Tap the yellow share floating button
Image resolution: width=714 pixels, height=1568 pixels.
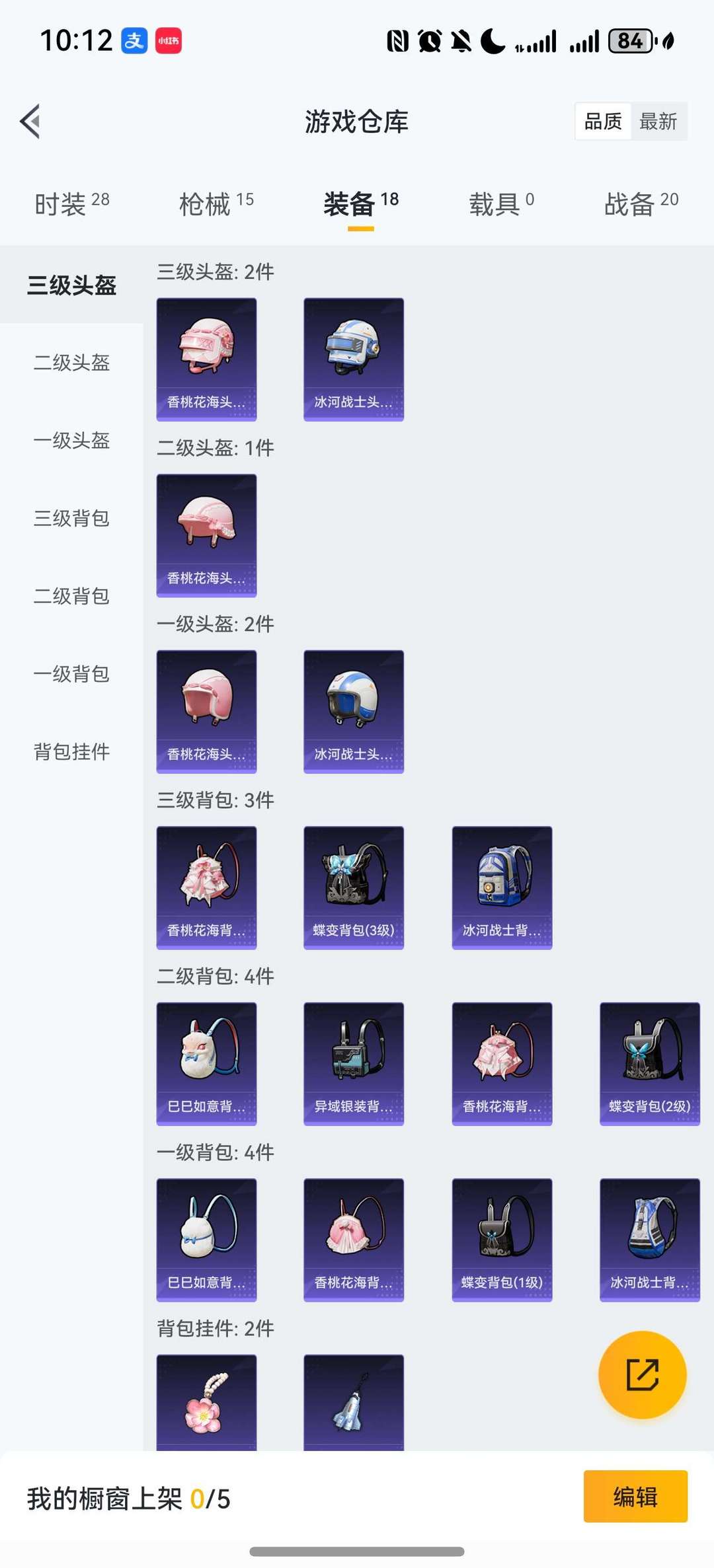[642, 1374]
